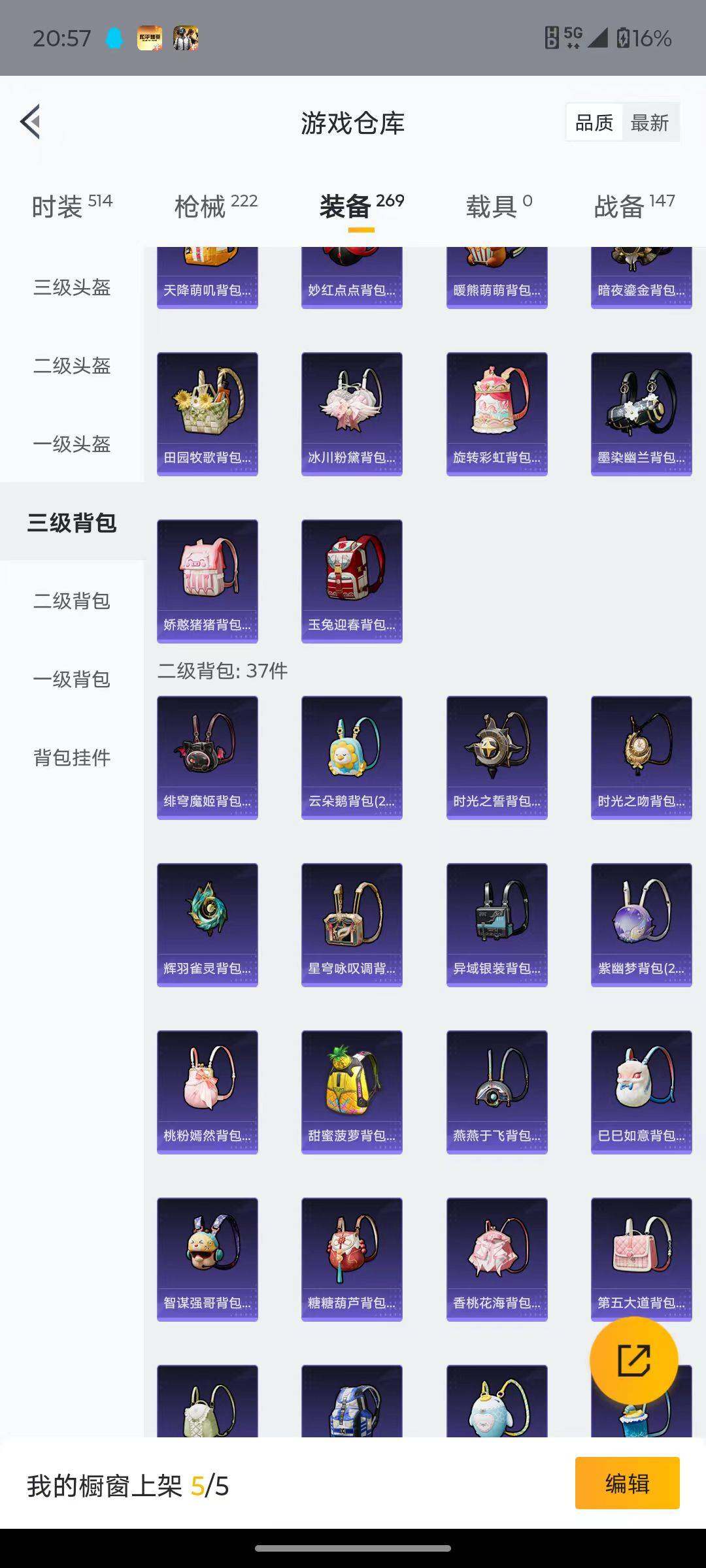The width and height of the screenshot is (706, 1568).
Task: Open the 娇憨猪猪背包 item
Action: tap(207, 581)
